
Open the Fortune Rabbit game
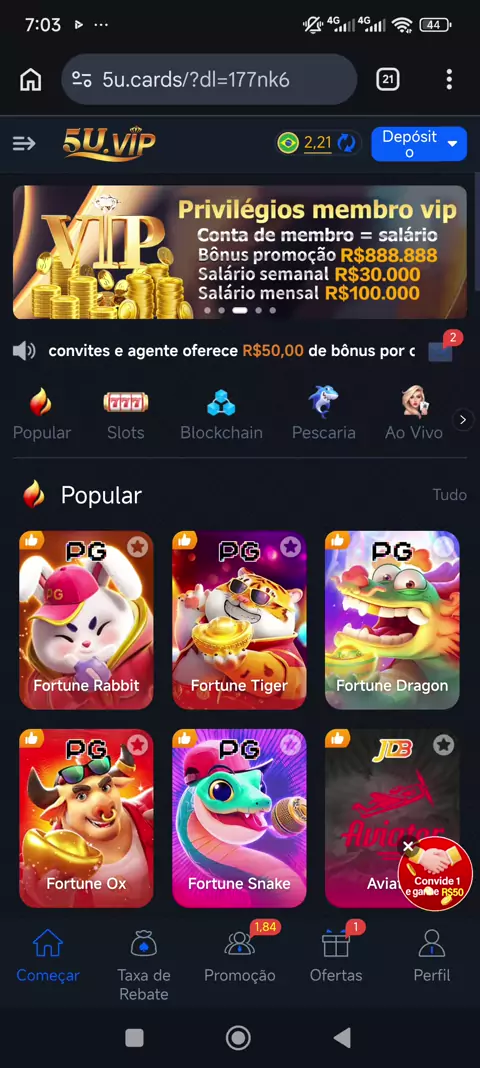(86, 620)
